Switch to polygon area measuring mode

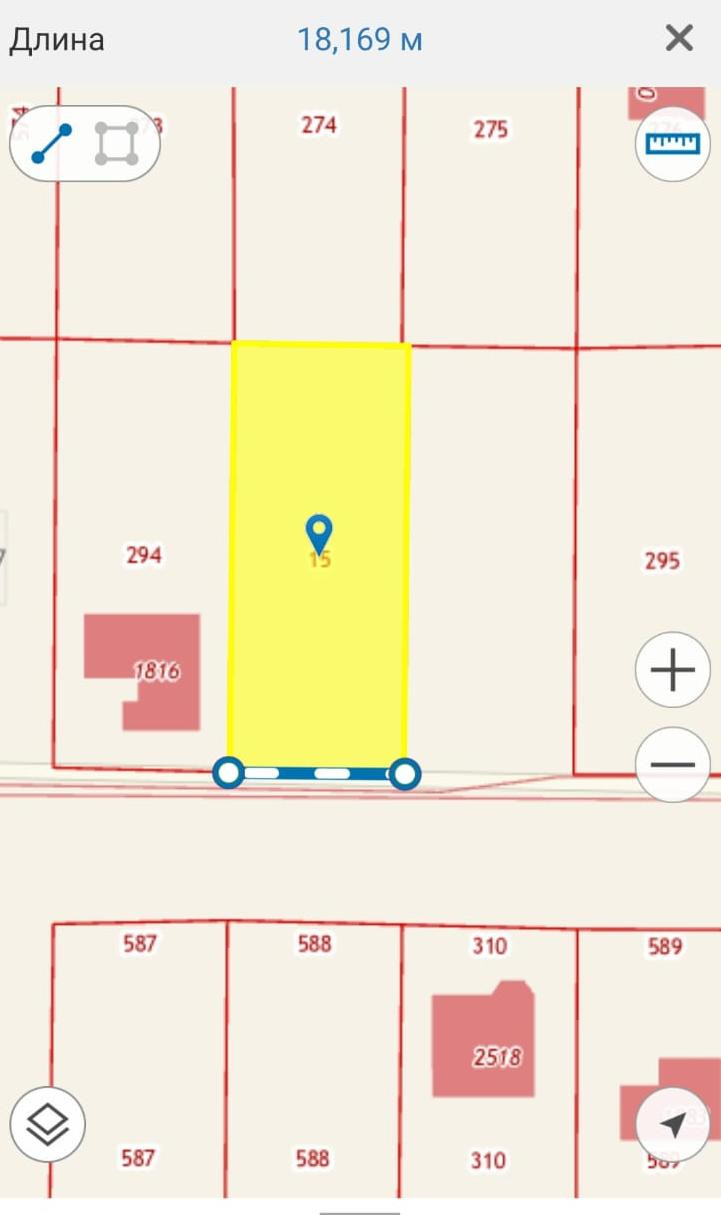(117, 144)
